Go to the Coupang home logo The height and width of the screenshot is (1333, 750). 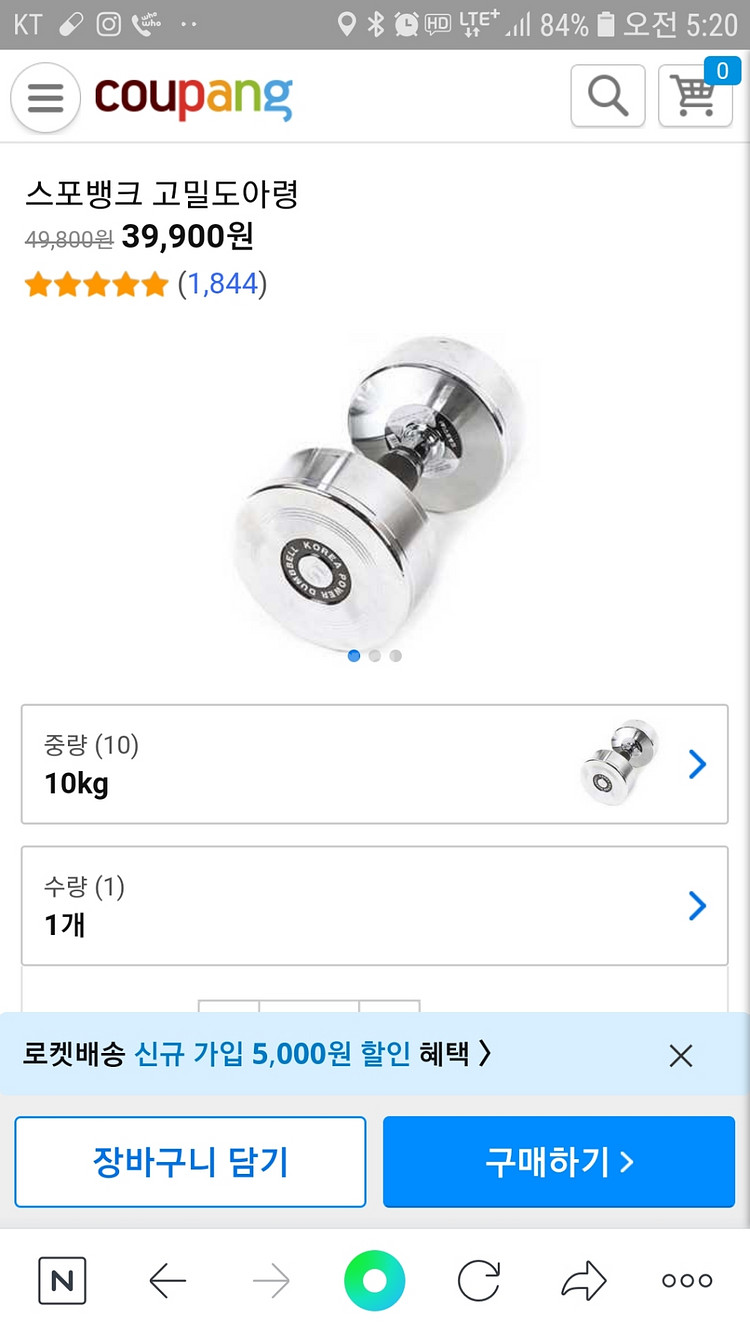pyautogui.click(x=193, y=97)
